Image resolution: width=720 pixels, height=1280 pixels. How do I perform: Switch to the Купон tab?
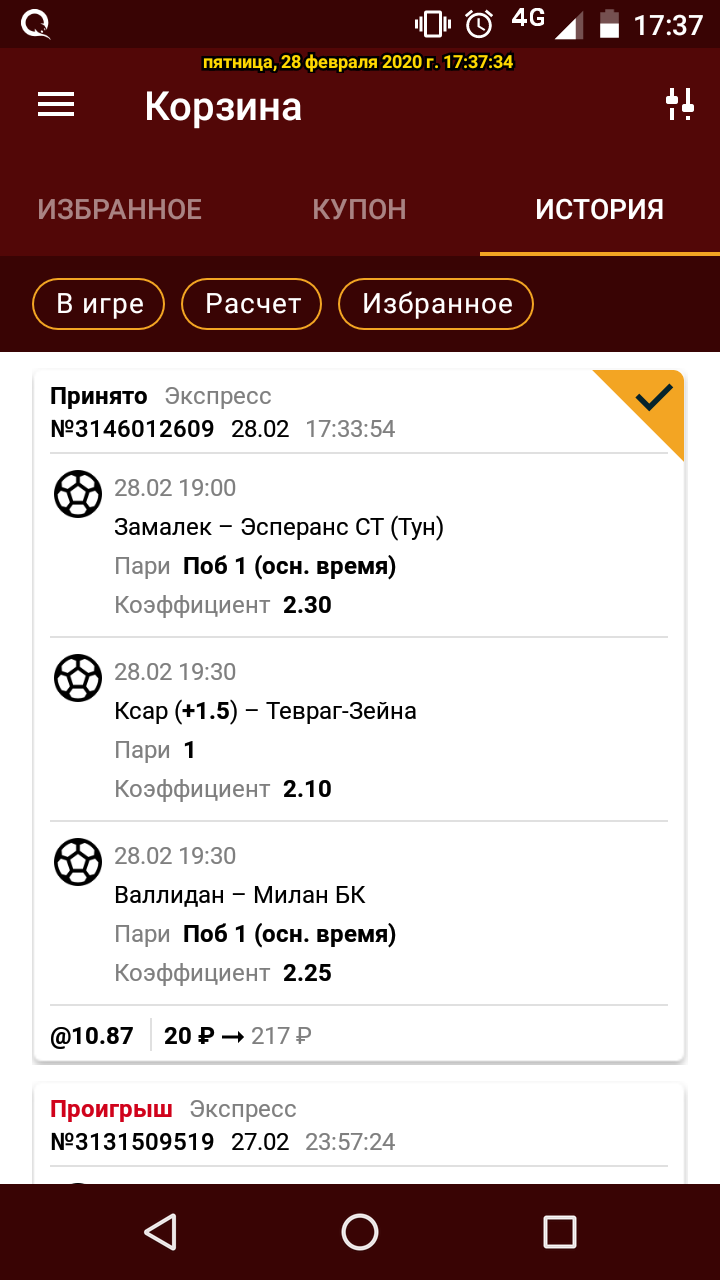click(x=360, y=209)
